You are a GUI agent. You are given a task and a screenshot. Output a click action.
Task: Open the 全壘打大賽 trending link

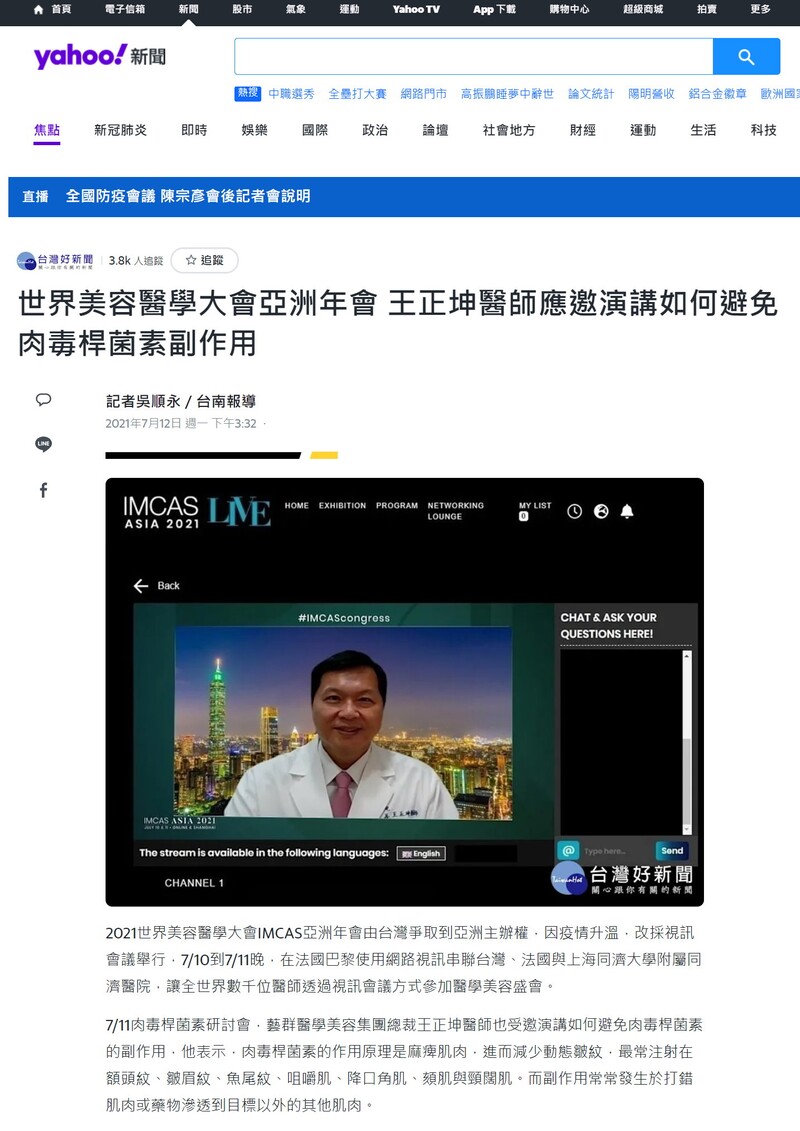tap(357, 93)
